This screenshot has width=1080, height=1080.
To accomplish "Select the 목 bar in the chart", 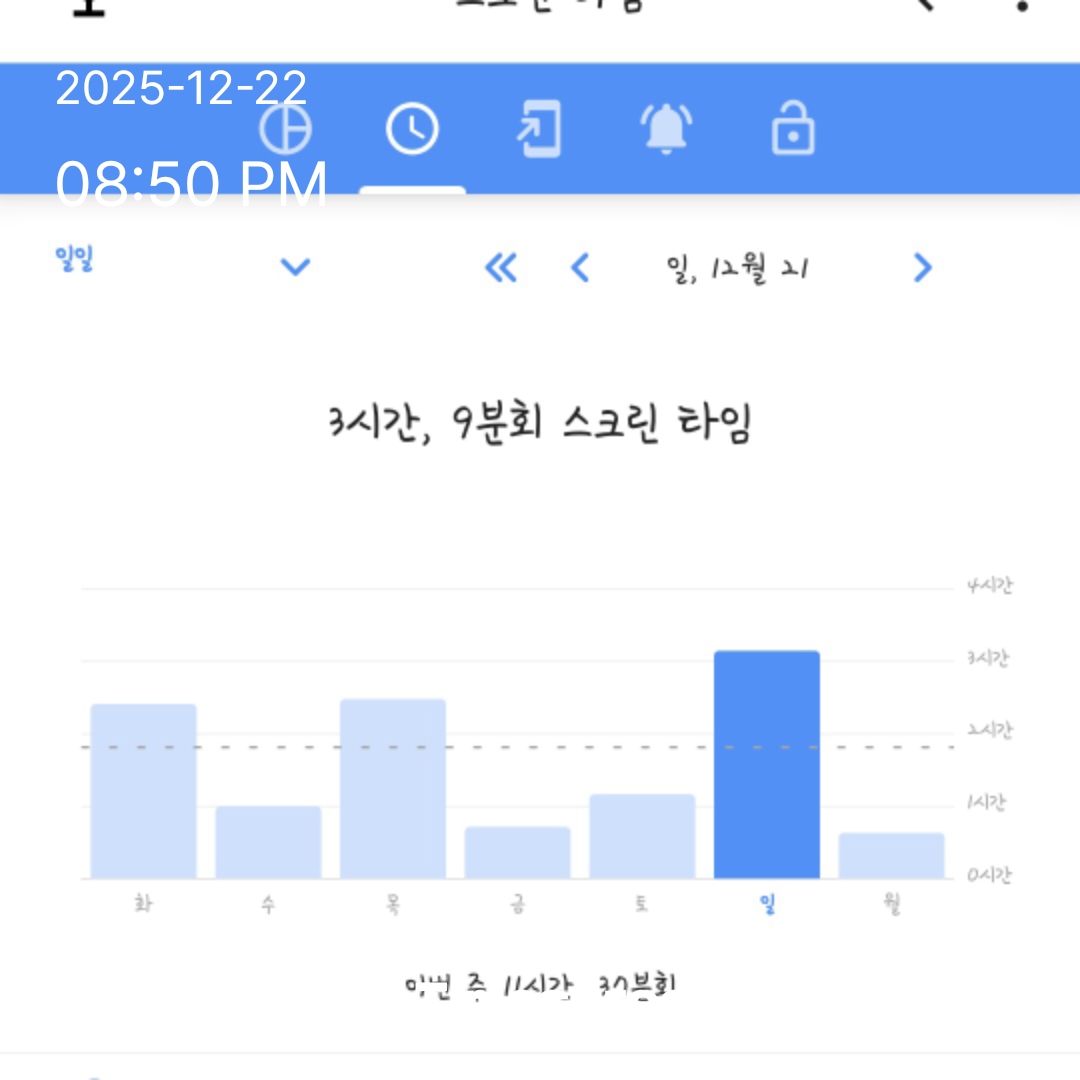I will tap(393, 789).
